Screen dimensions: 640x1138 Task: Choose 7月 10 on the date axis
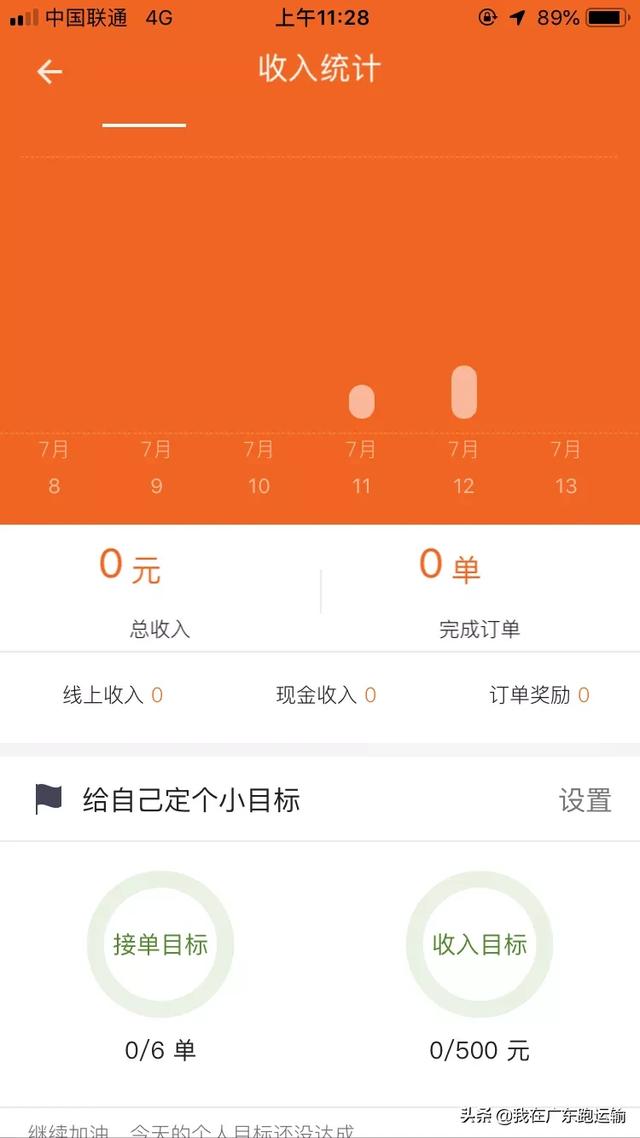(258, 467)
